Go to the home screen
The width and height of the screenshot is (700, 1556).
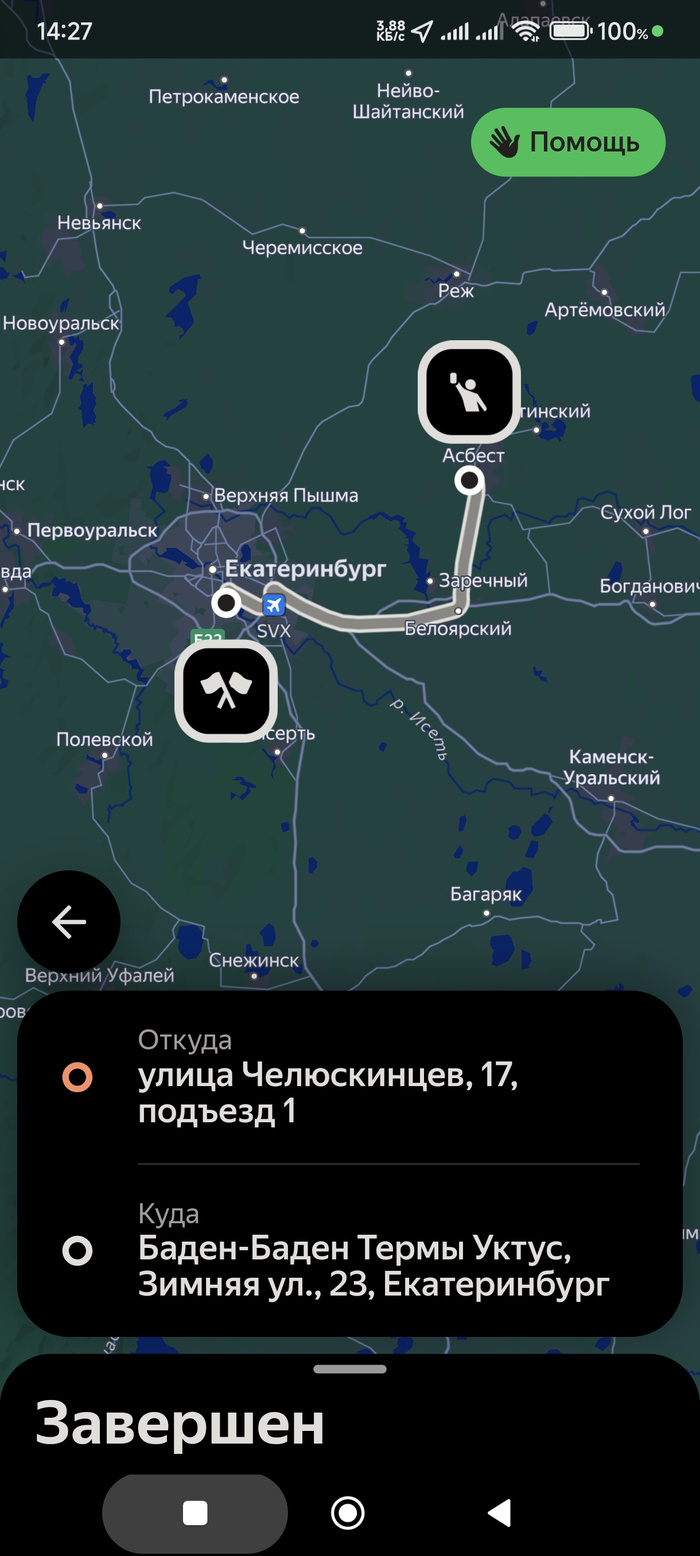[x=347, y=1513]
